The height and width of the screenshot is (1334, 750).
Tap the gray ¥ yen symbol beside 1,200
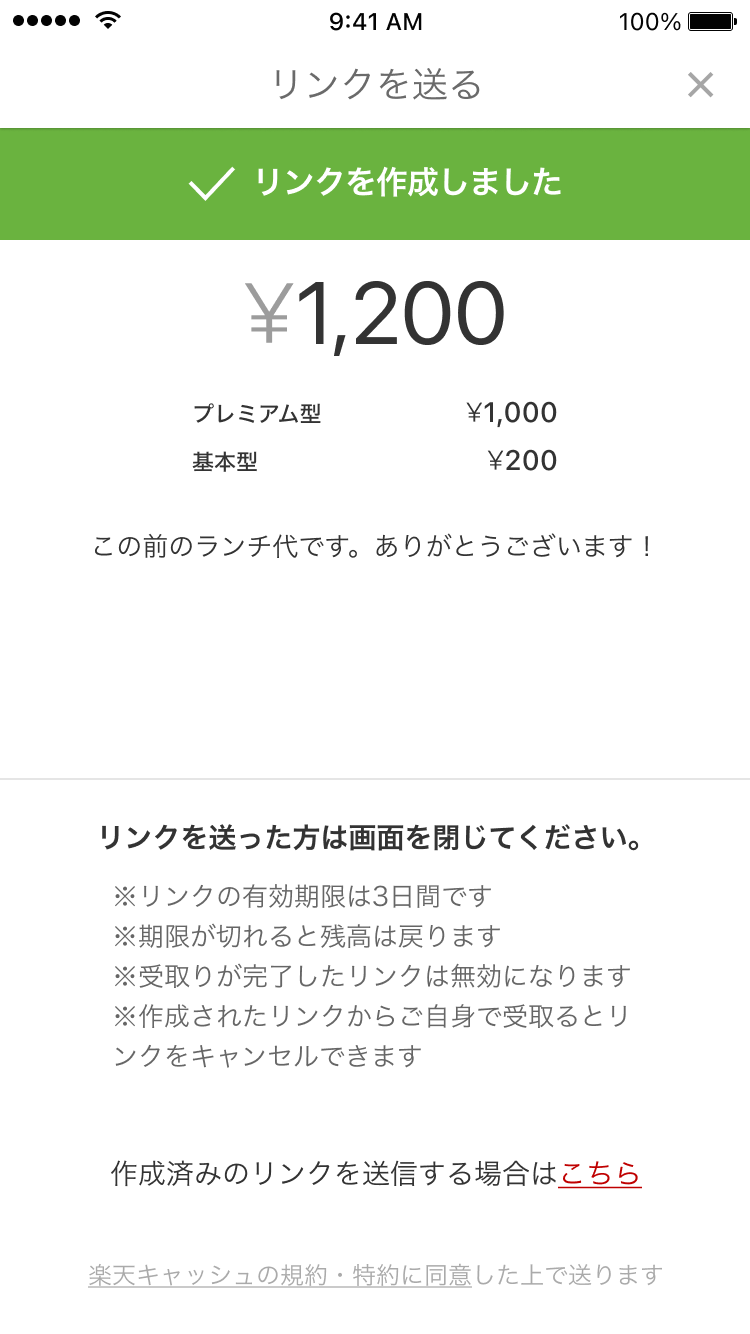pyautogui.click(x=266, y=312)
